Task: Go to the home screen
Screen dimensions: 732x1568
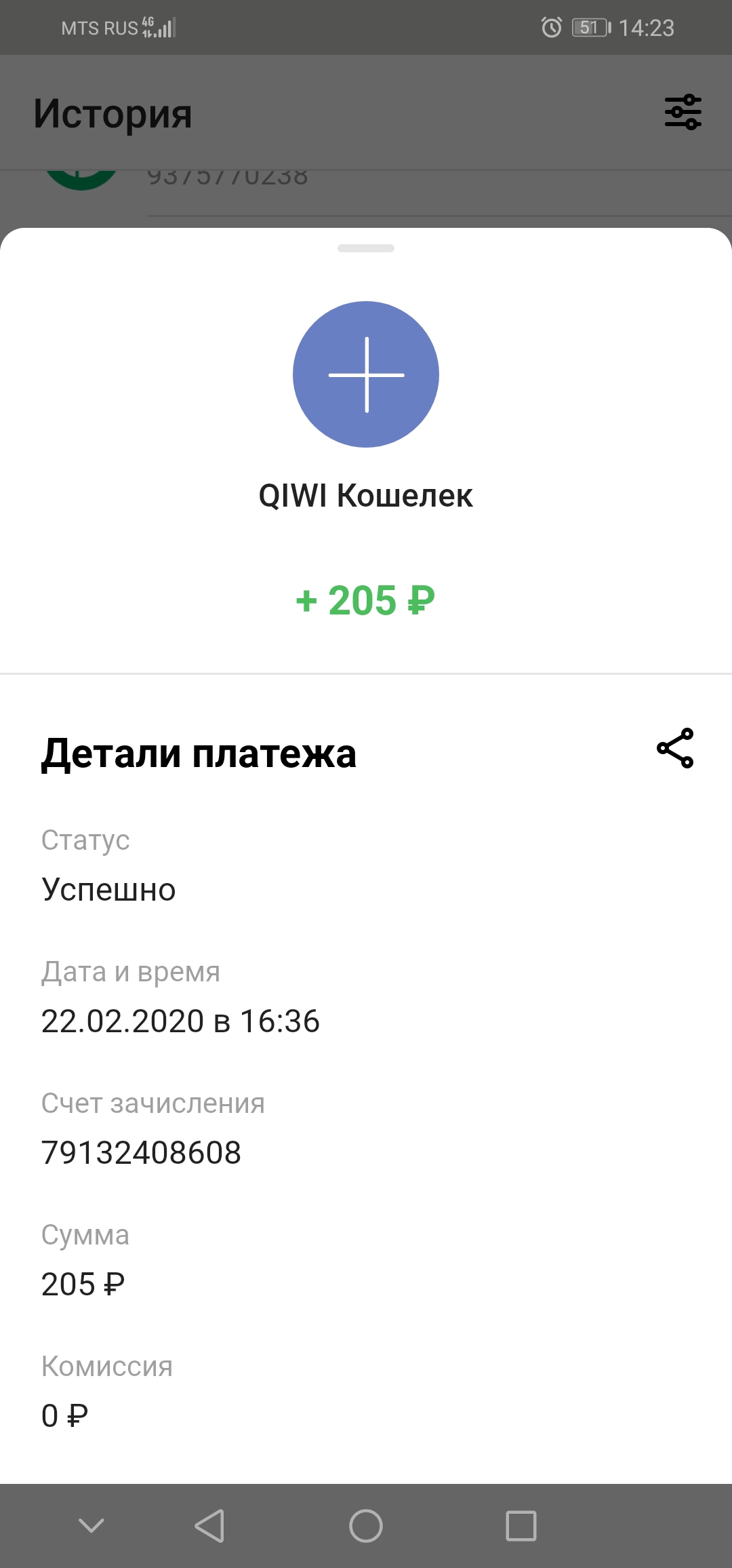Action: click(x=366, y=1526)
